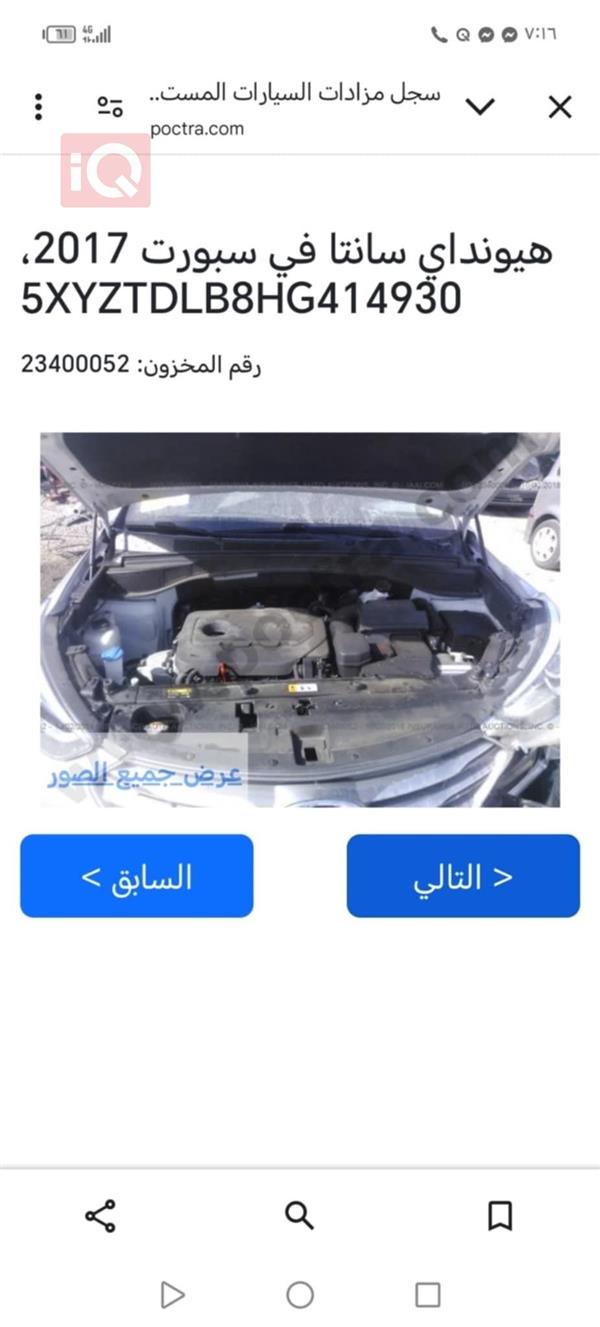Share this page

pos(100,1216)
